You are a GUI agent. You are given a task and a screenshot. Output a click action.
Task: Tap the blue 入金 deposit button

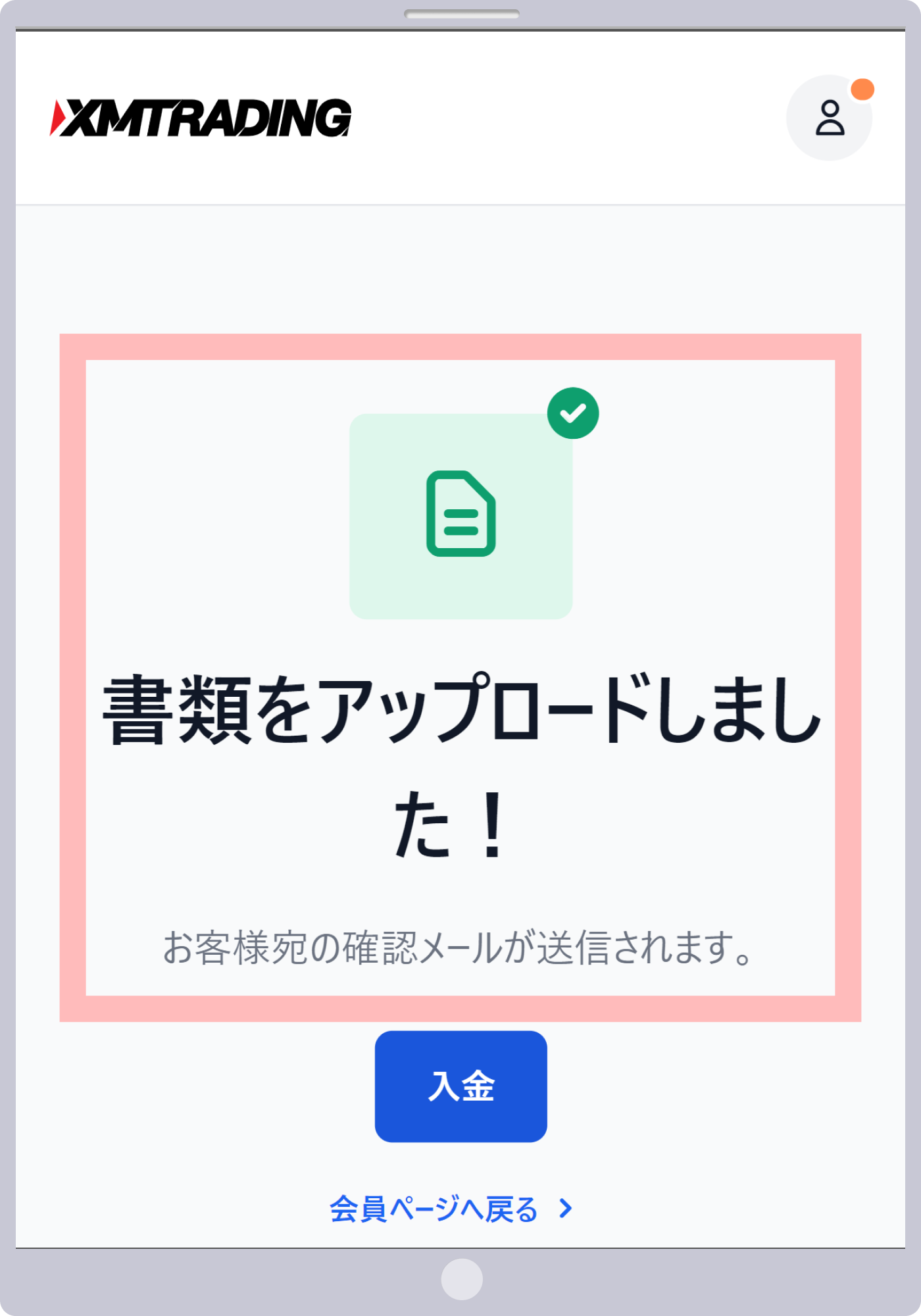pos(460,1086)
